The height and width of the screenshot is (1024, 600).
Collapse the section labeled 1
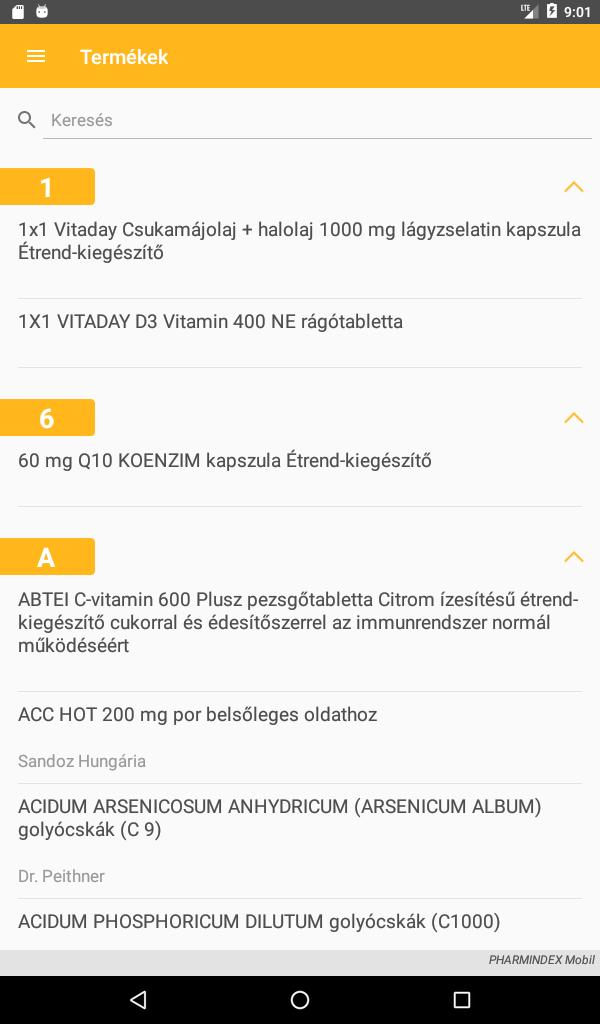click(573, 187)
